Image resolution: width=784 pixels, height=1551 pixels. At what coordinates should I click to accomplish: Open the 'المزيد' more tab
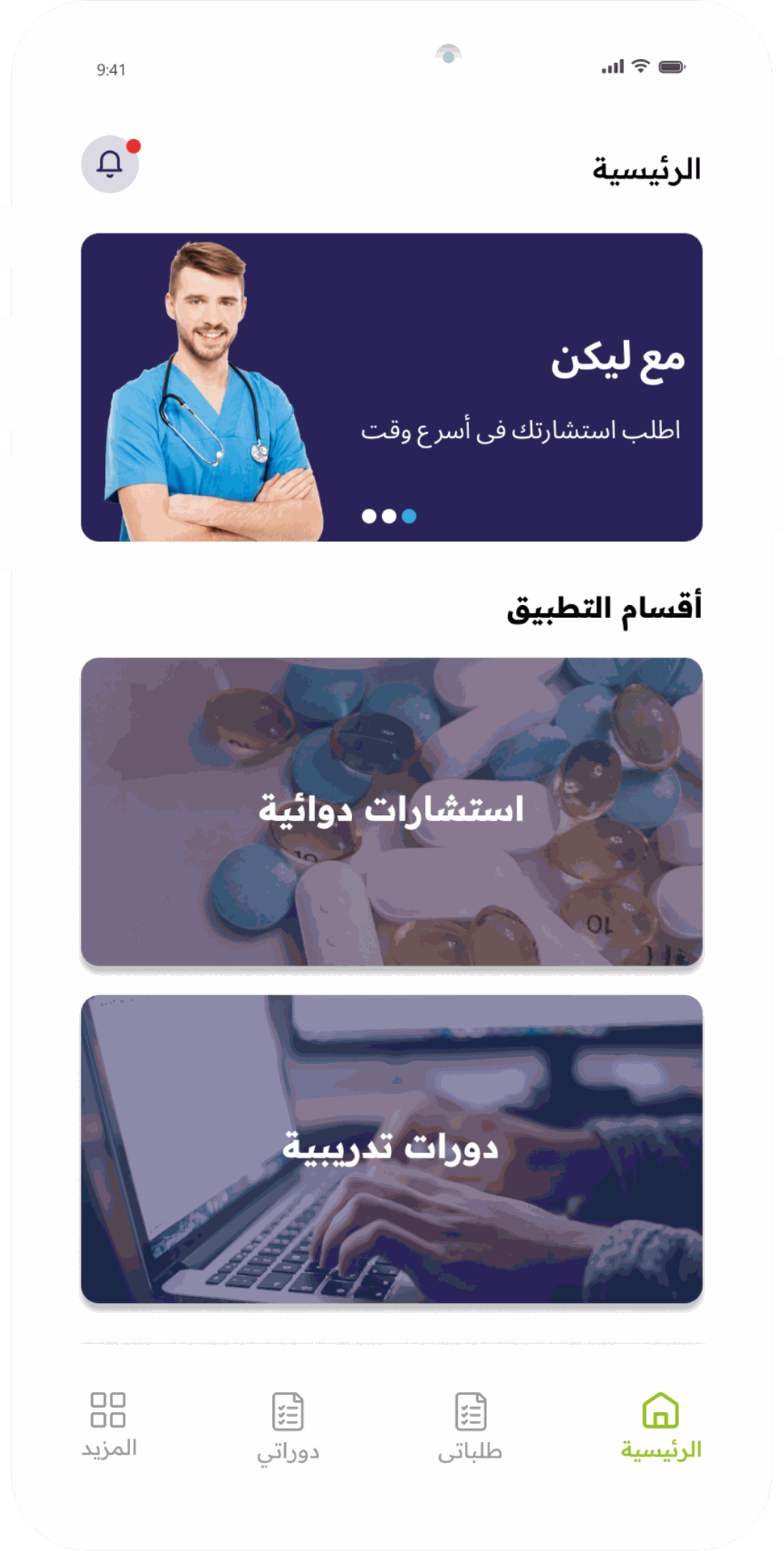coord(108,1425)
